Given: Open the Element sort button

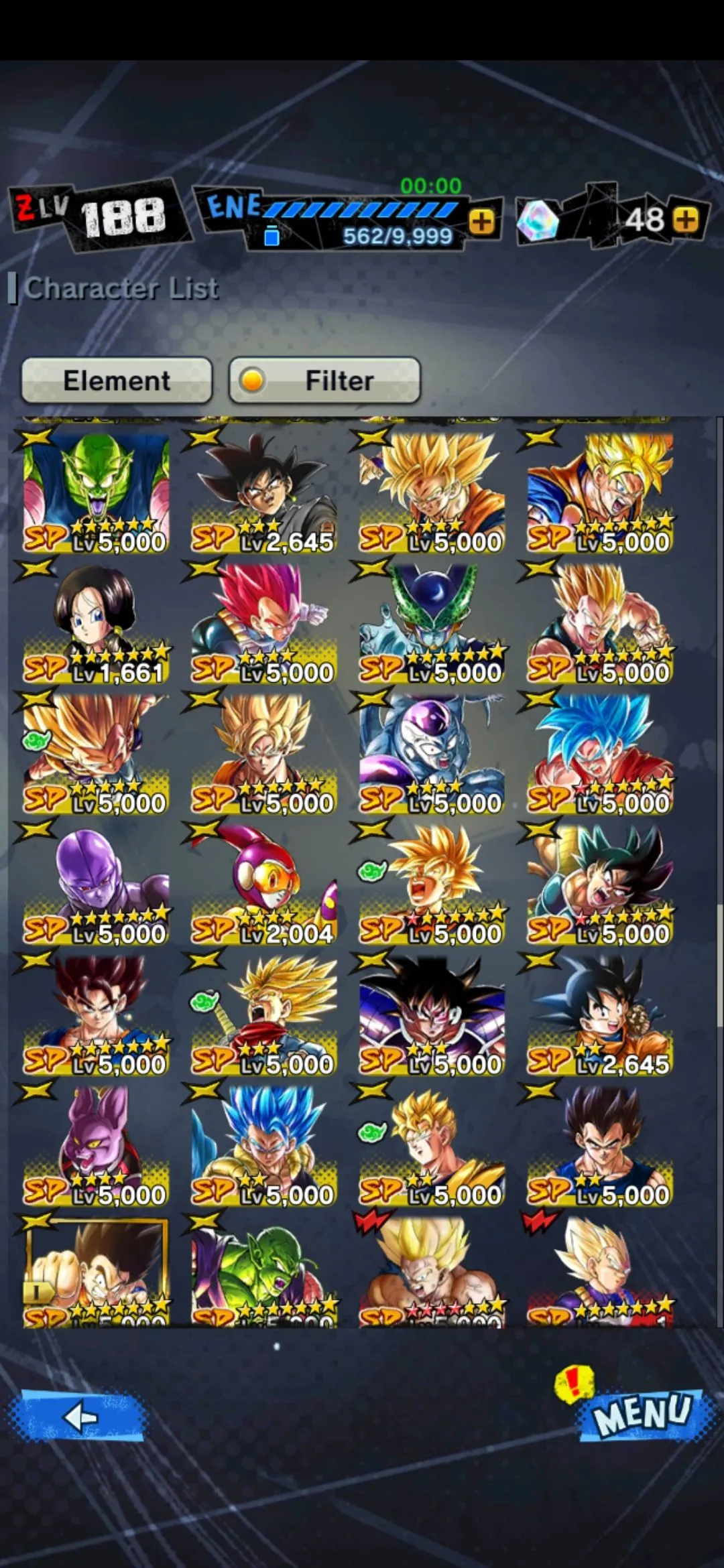Looking at the screenshot, I should click(x=117, y=381).
